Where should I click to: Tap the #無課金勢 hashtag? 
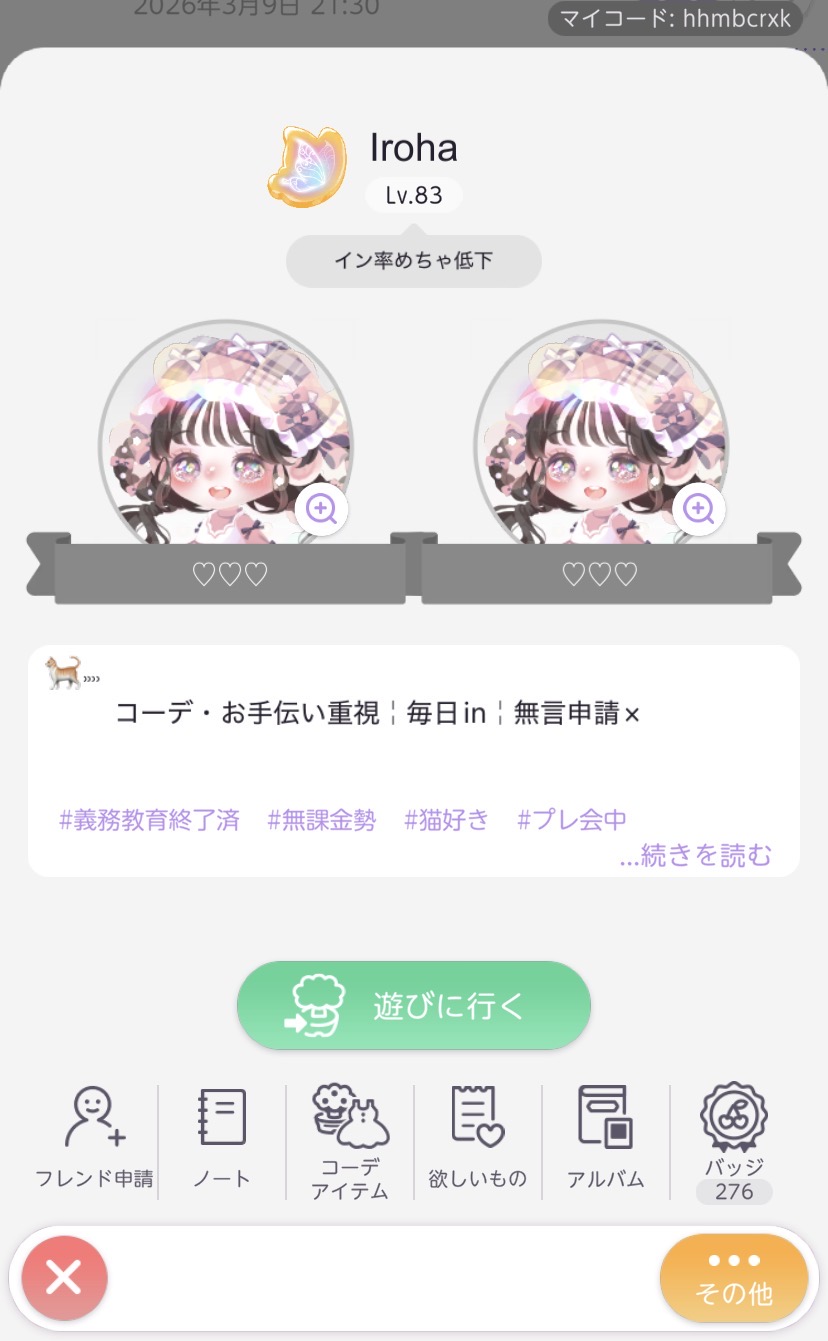(322, 821)
